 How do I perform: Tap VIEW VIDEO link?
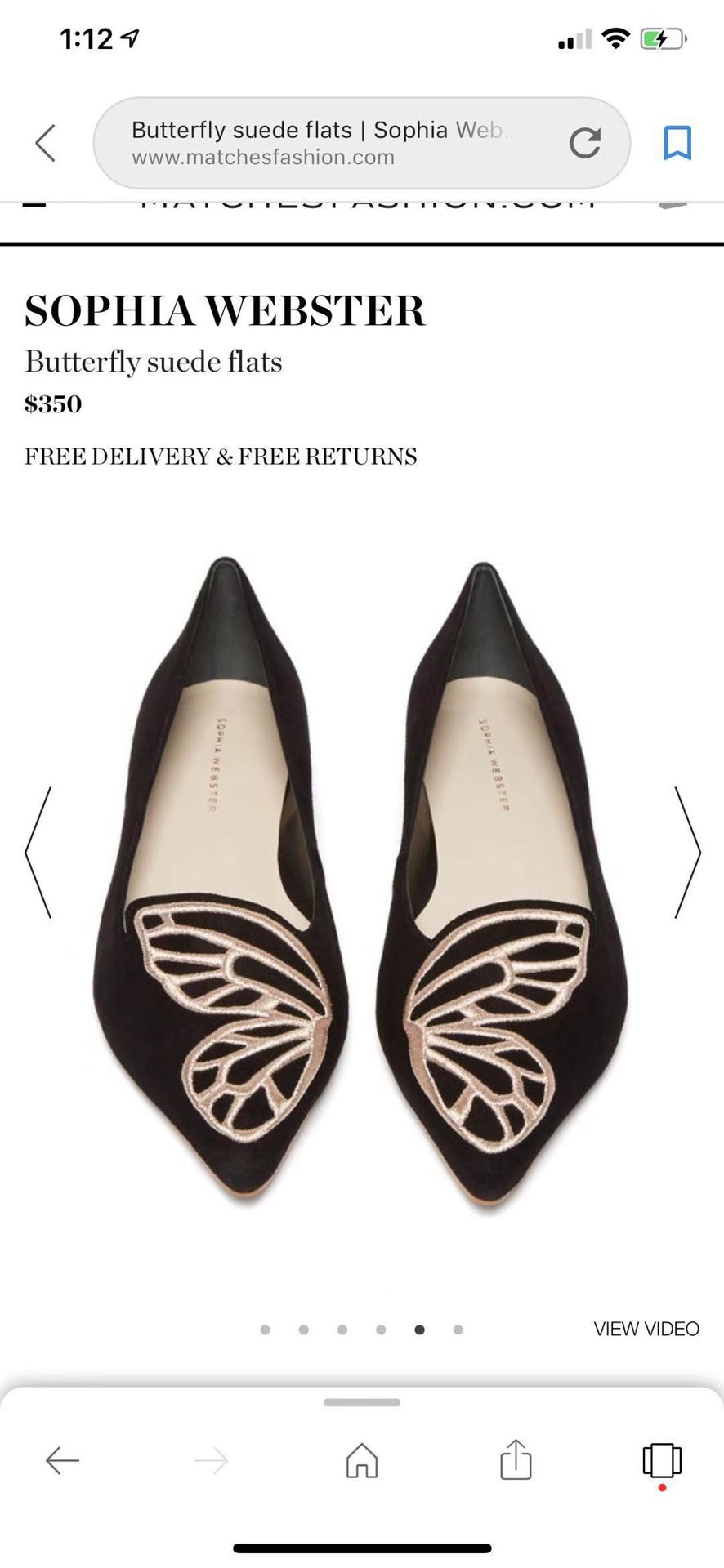click(x=646, y=1329)
